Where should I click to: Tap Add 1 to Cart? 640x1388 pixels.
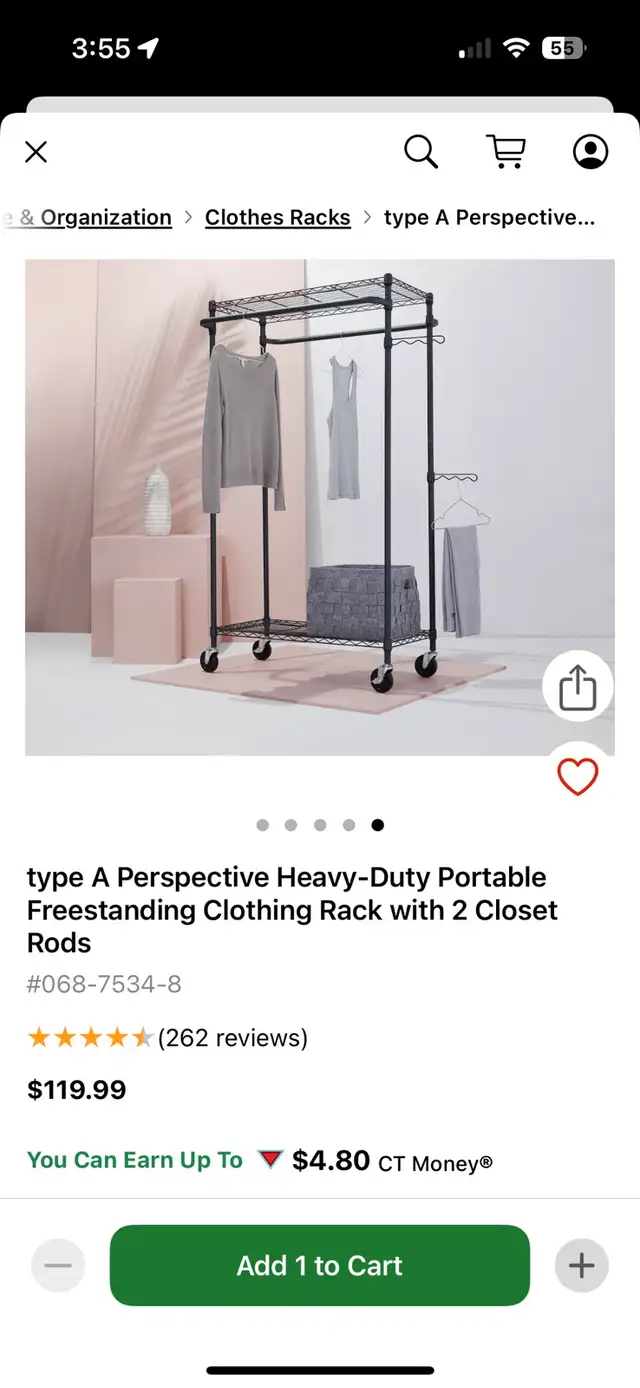320,1265
